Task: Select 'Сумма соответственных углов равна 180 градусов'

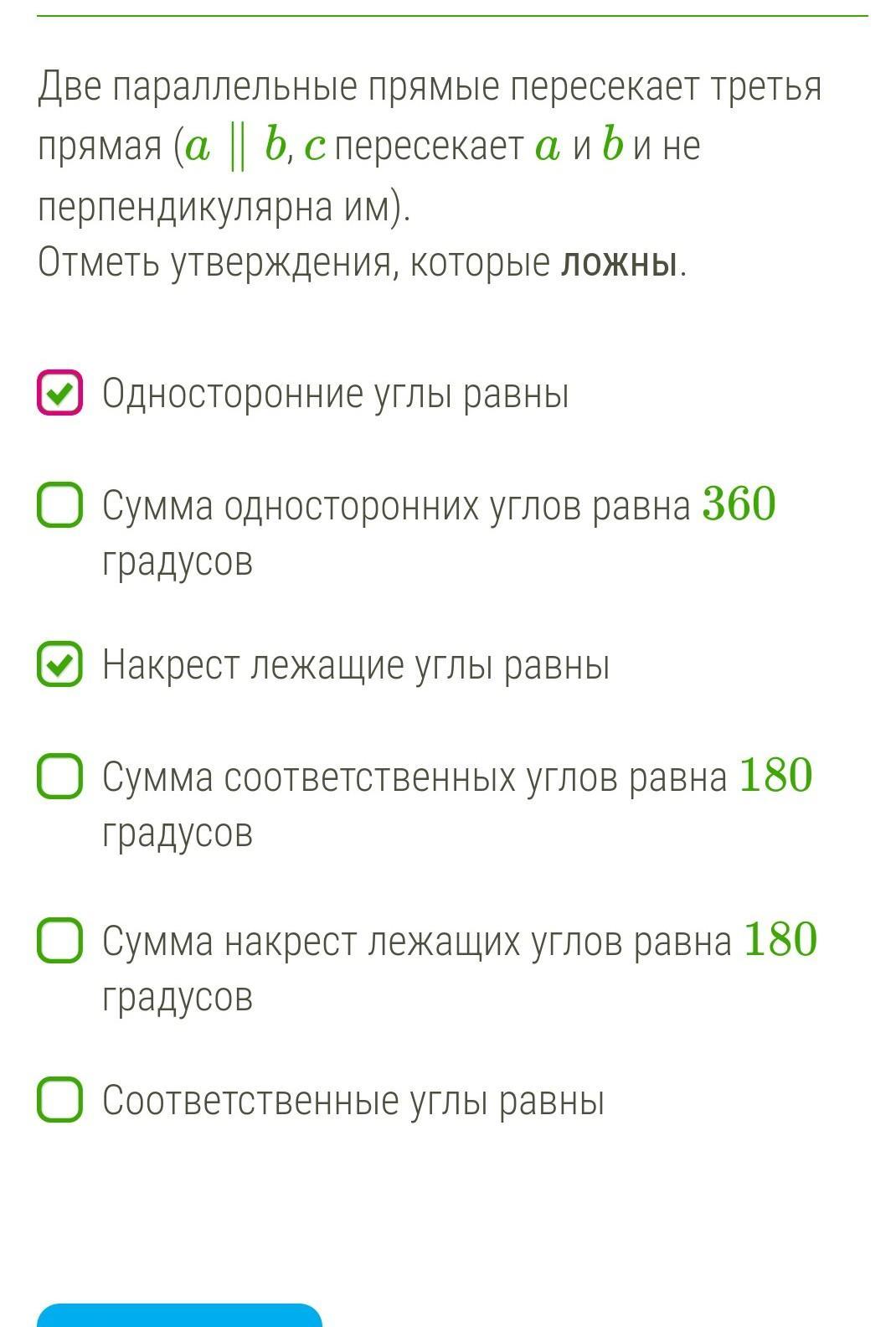Action: click(59, 776)
